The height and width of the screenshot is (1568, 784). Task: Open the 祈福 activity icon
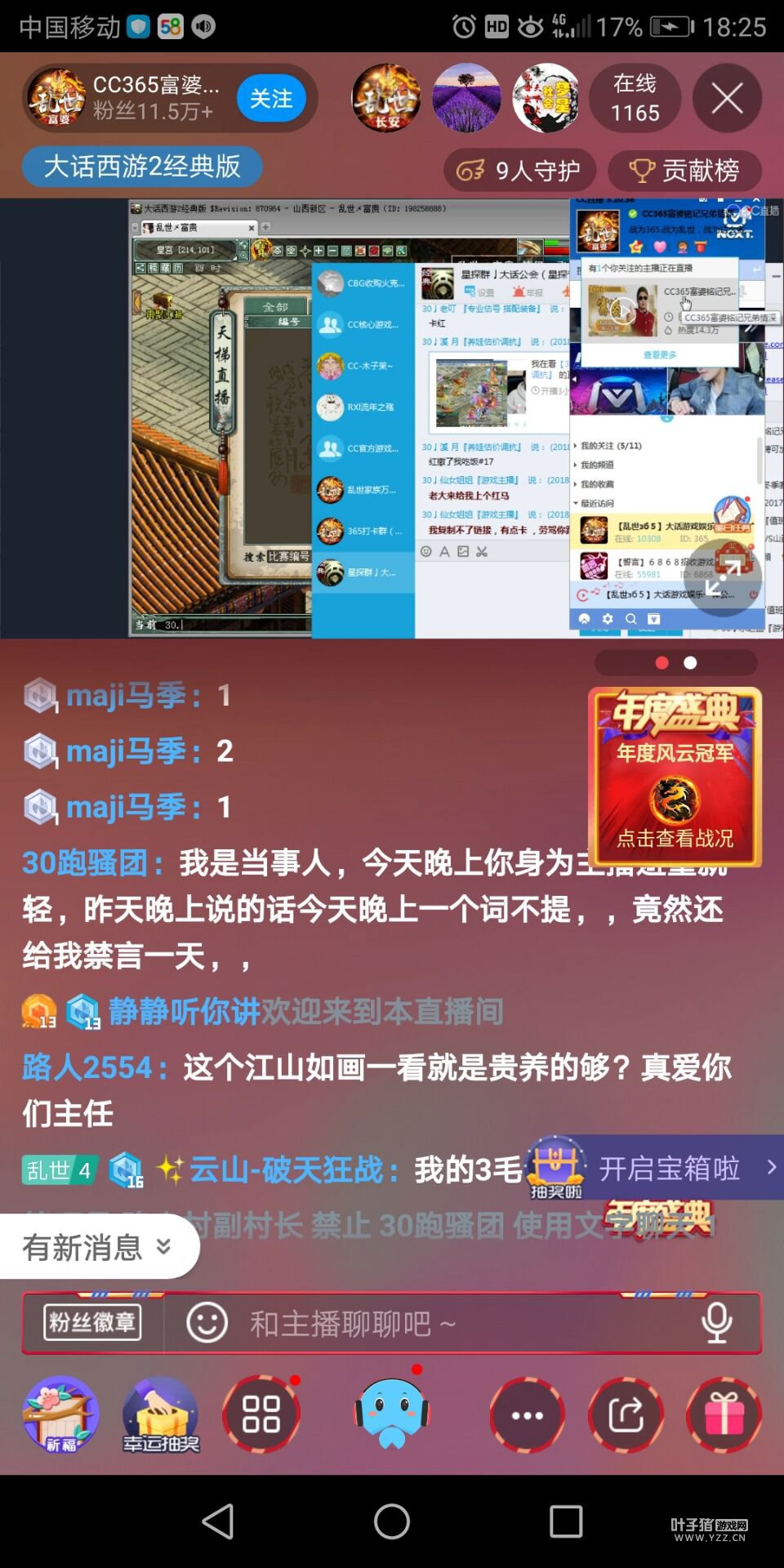(x=60, y=1415)
